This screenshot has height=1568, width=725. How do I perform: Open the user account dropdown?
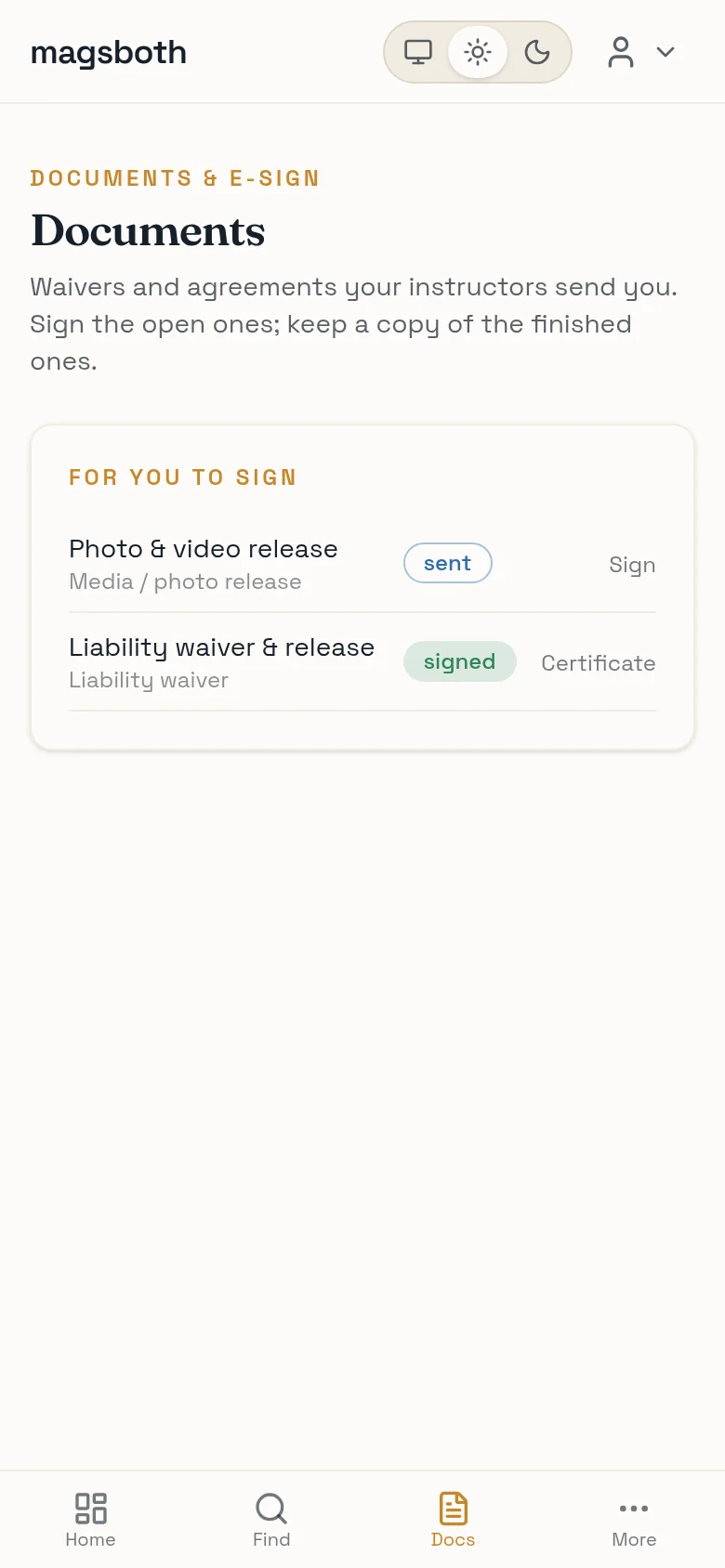[642, 52]
